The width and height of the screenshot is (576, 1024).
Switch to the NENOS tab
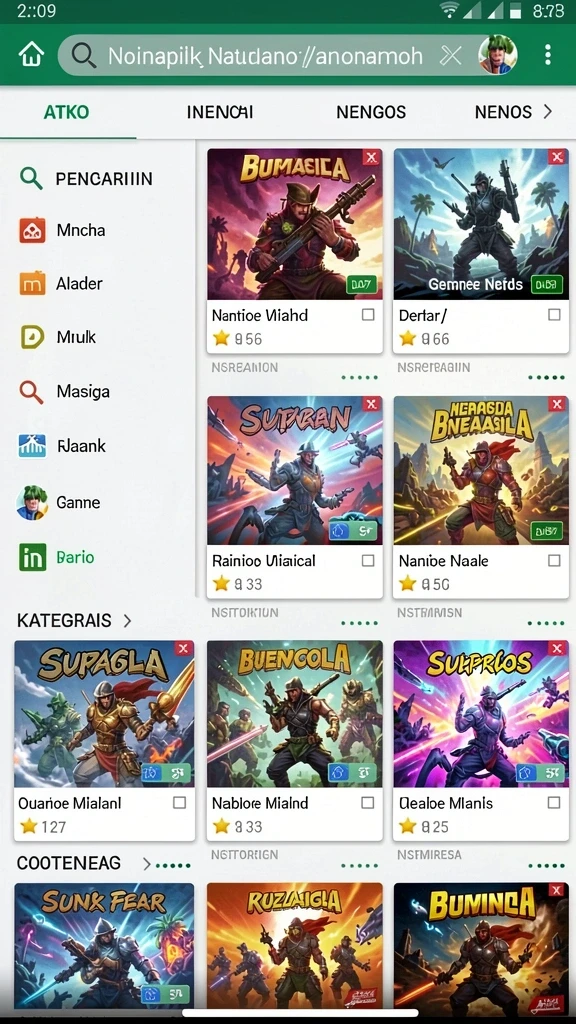coord(503,112)
